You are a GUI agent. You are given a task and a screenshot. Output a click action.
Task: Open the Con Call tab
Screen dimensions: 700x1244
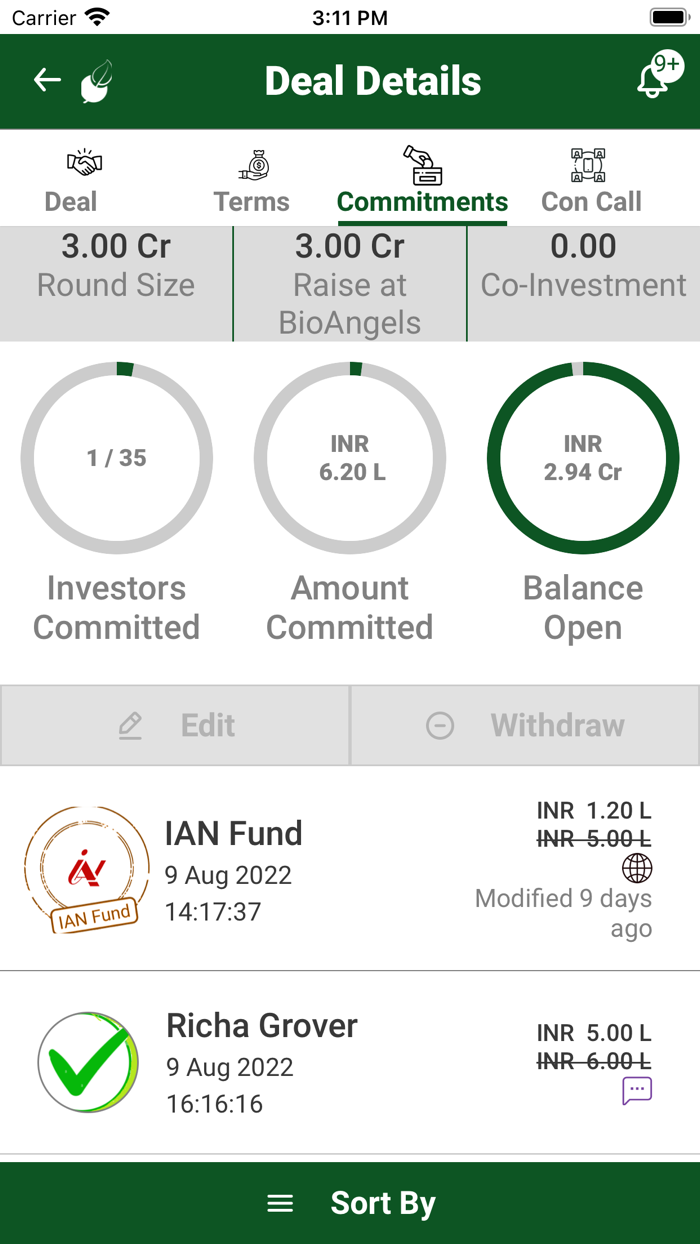(591, 182)
